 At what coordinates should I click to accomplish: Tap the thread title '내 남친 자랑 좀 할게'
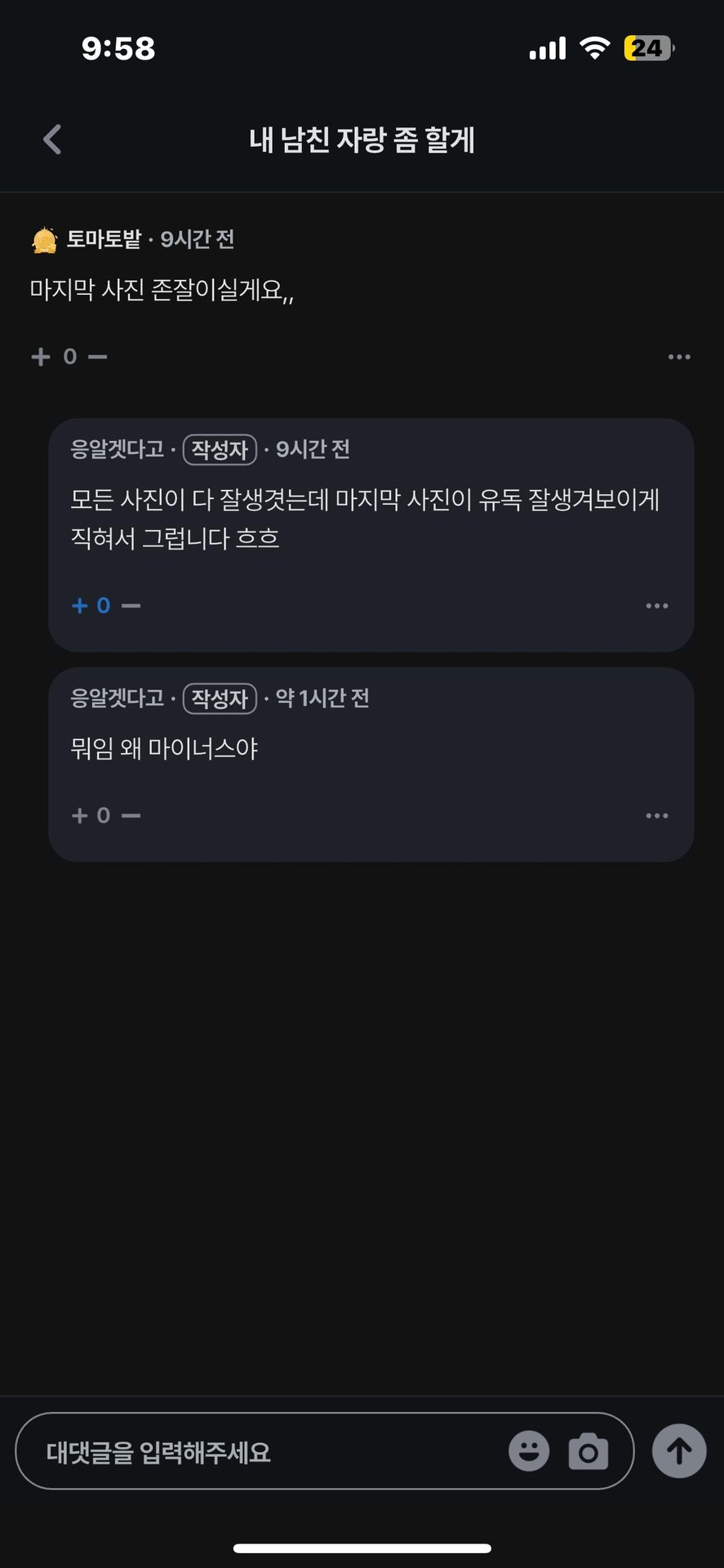coord(362,140)
